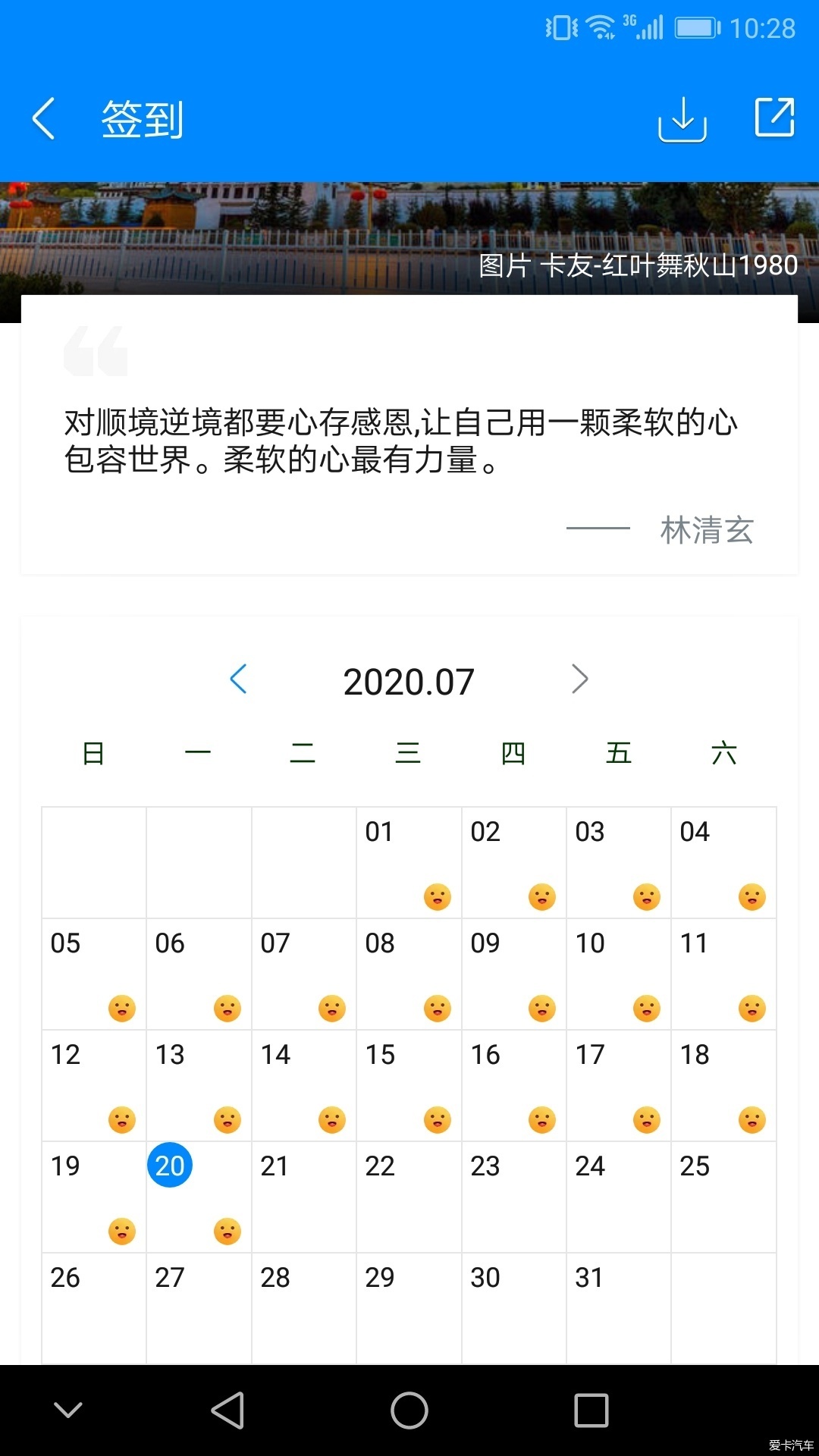819x1456 pixels.
Task: Tap calendar date 01
Action: (x=409, y=862)
